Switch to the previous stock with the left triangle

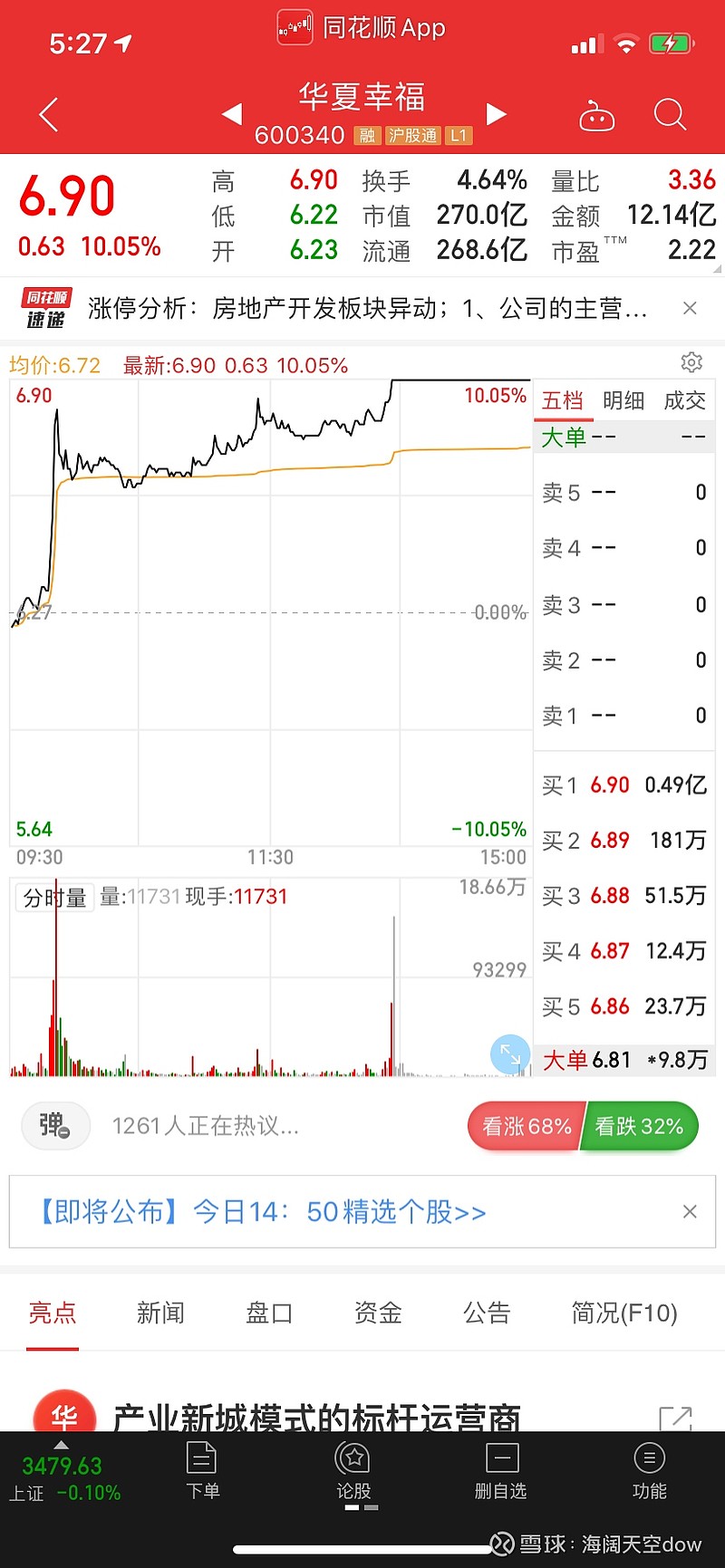[232, 114]
